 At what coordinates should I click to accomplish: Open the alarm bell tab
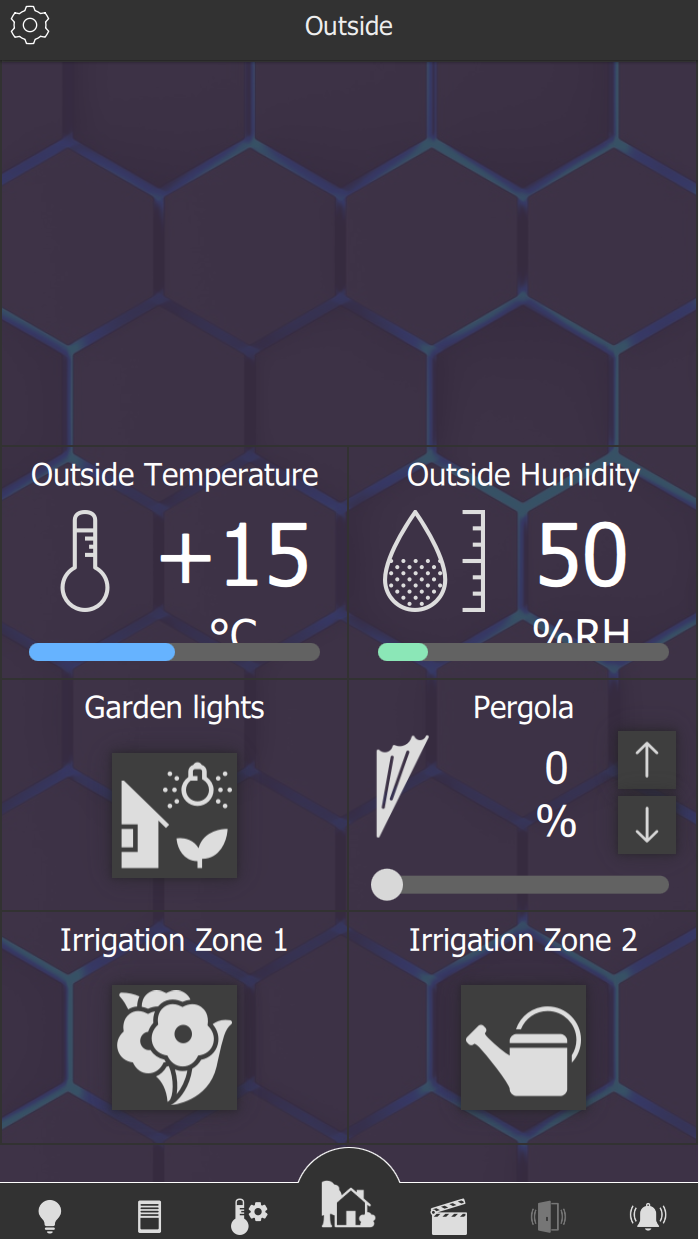click(648, 1216)
